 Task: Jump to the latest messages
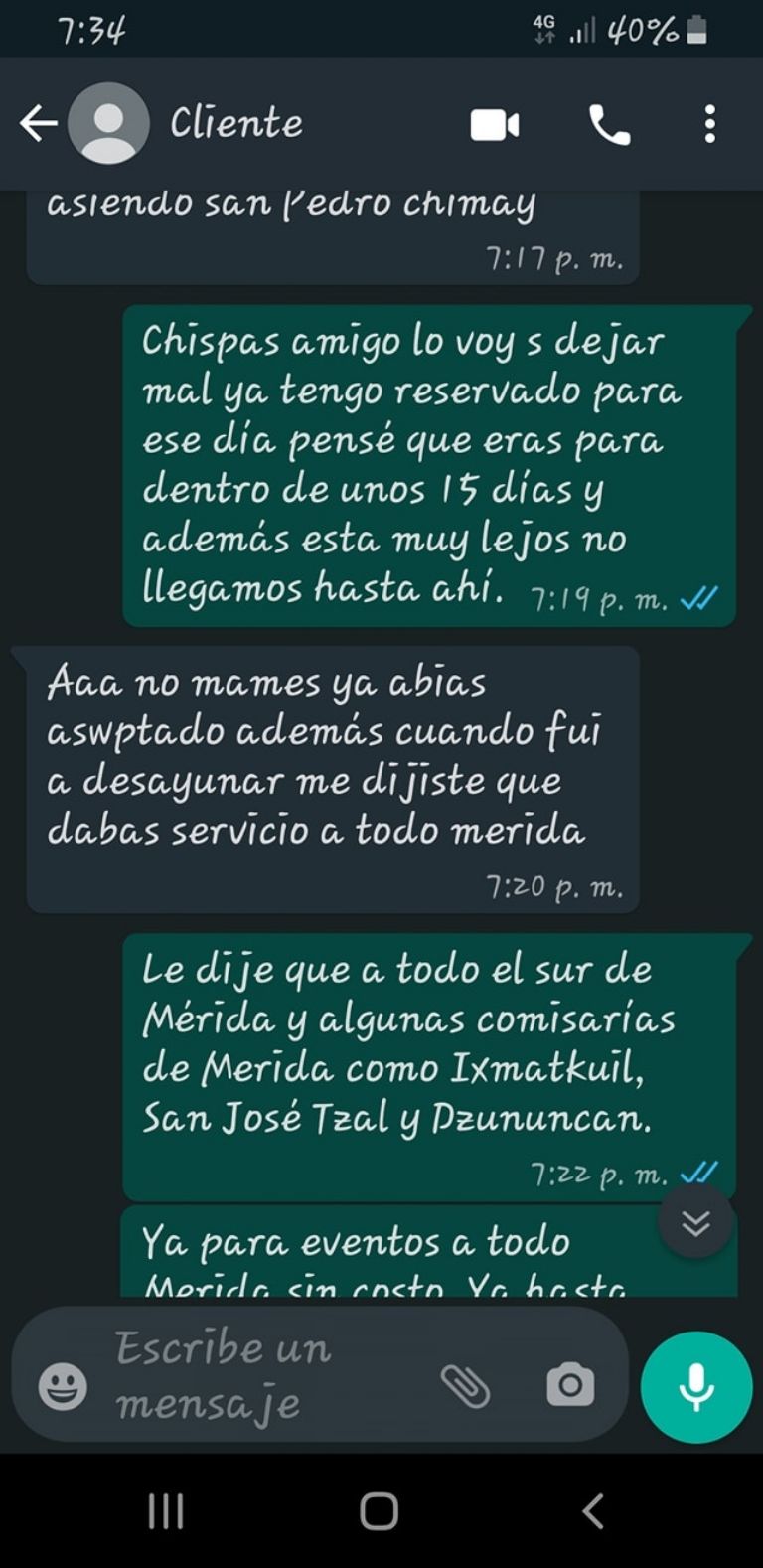pyautogui.click(x=695, y=1222)
